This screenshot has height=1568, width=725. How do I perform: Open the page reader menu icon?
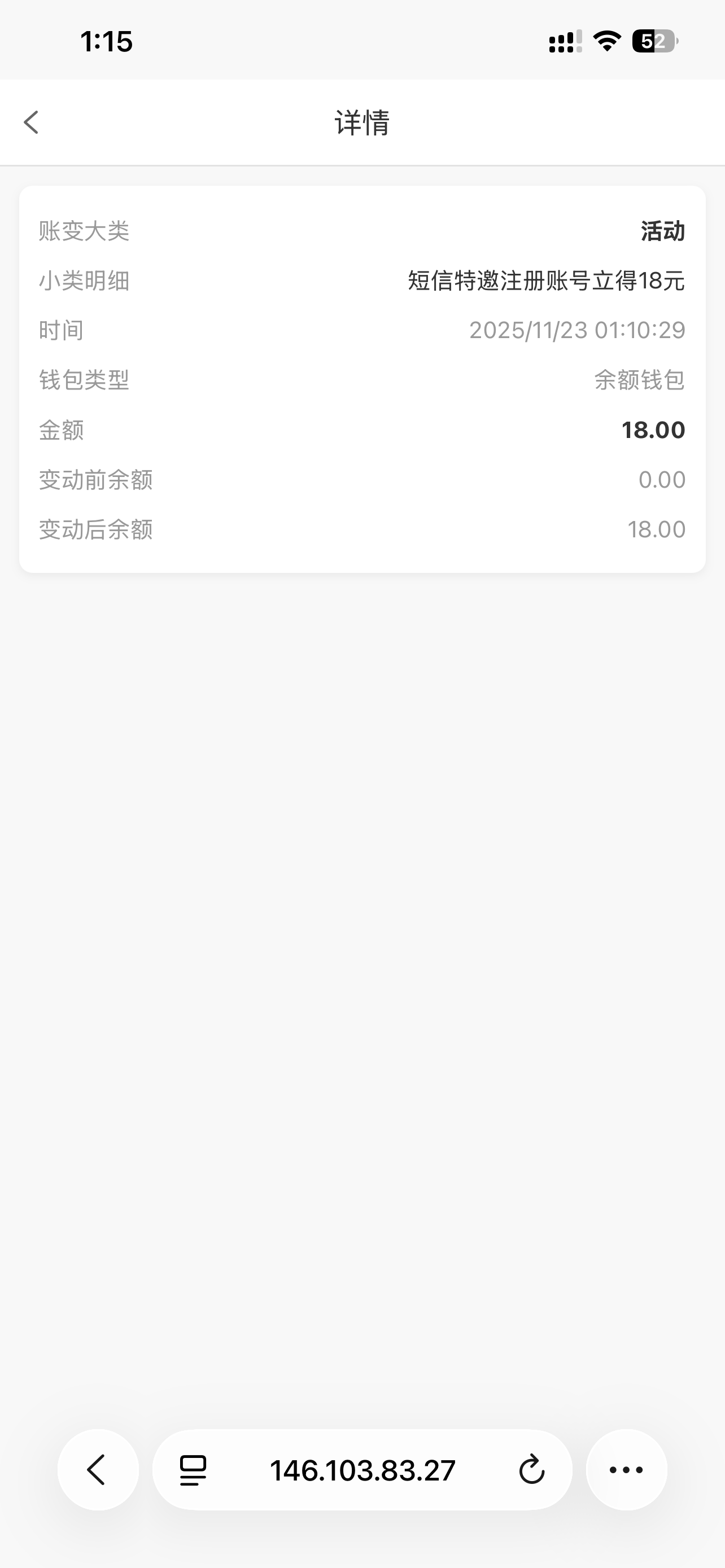[193, 1470]
